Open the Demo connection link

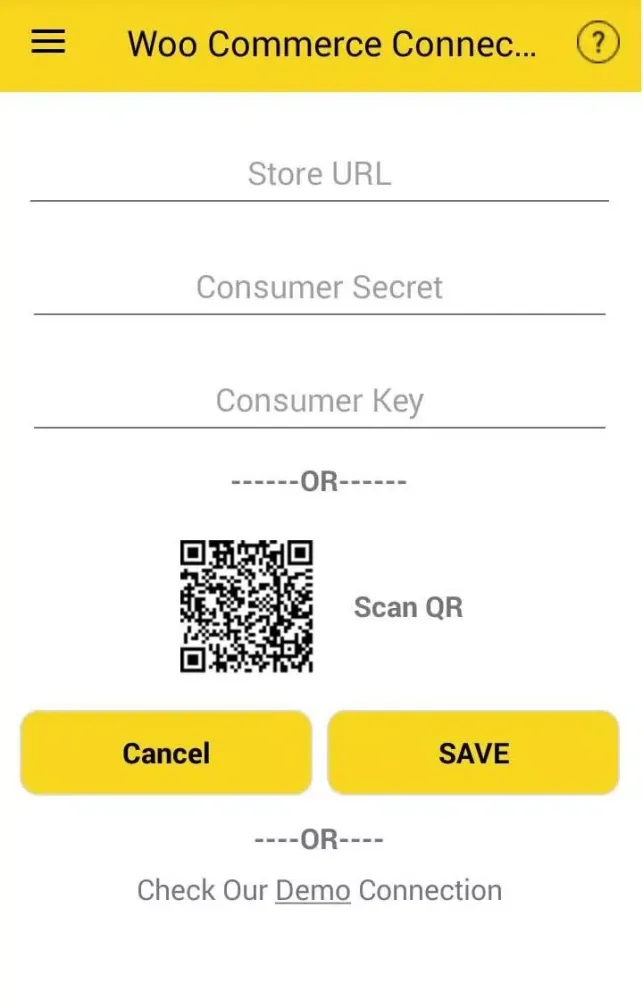pos(313,890)
